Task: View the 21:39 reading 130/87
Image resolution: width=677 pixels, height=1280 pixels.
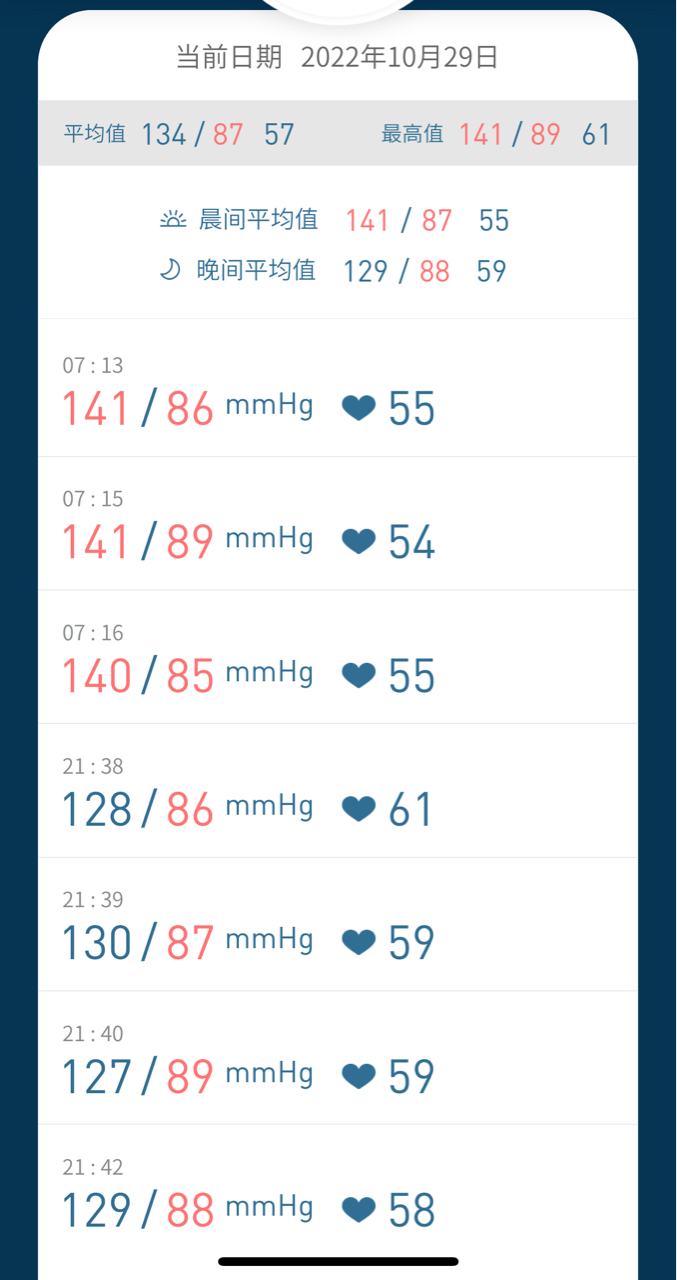Action: pyautogui.click(x=338, y=924)
